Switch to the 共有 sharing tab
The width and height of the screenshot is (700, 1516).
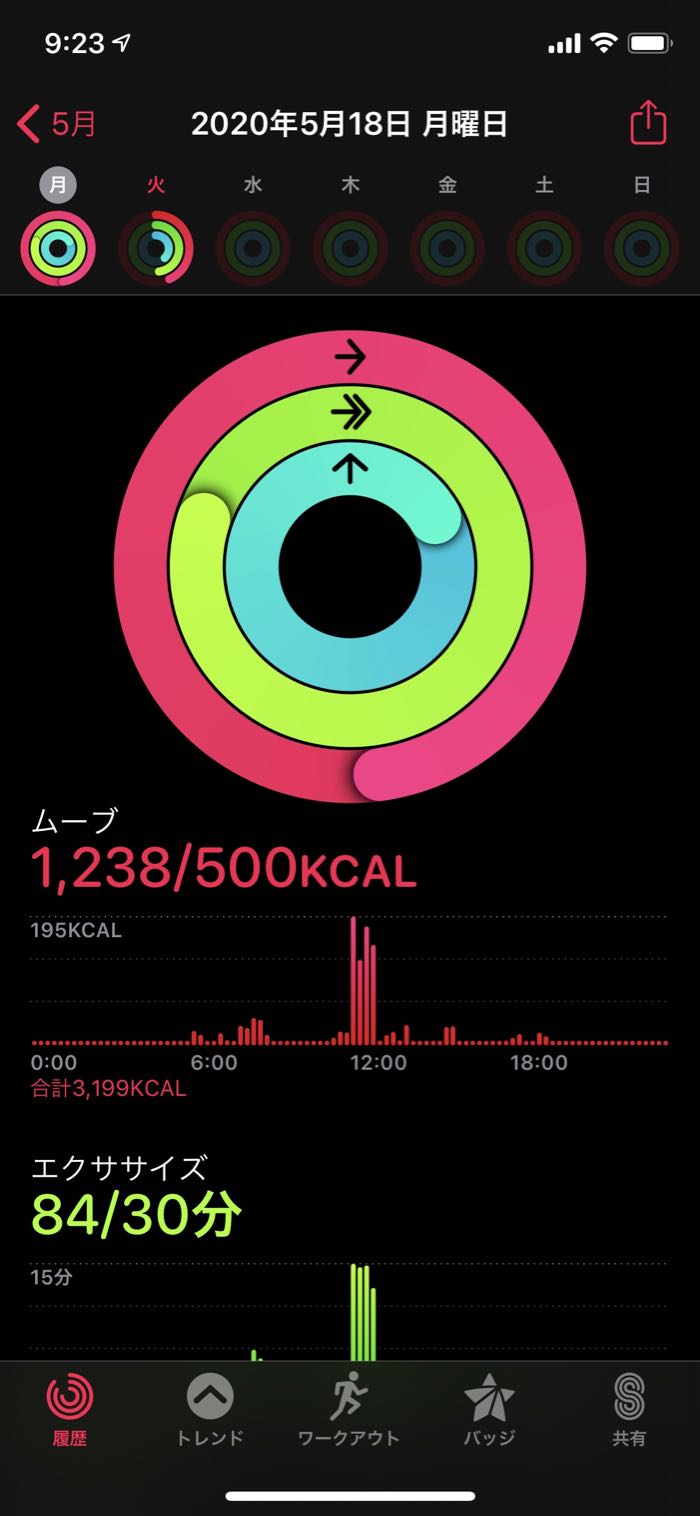(x=629, y=1410)
